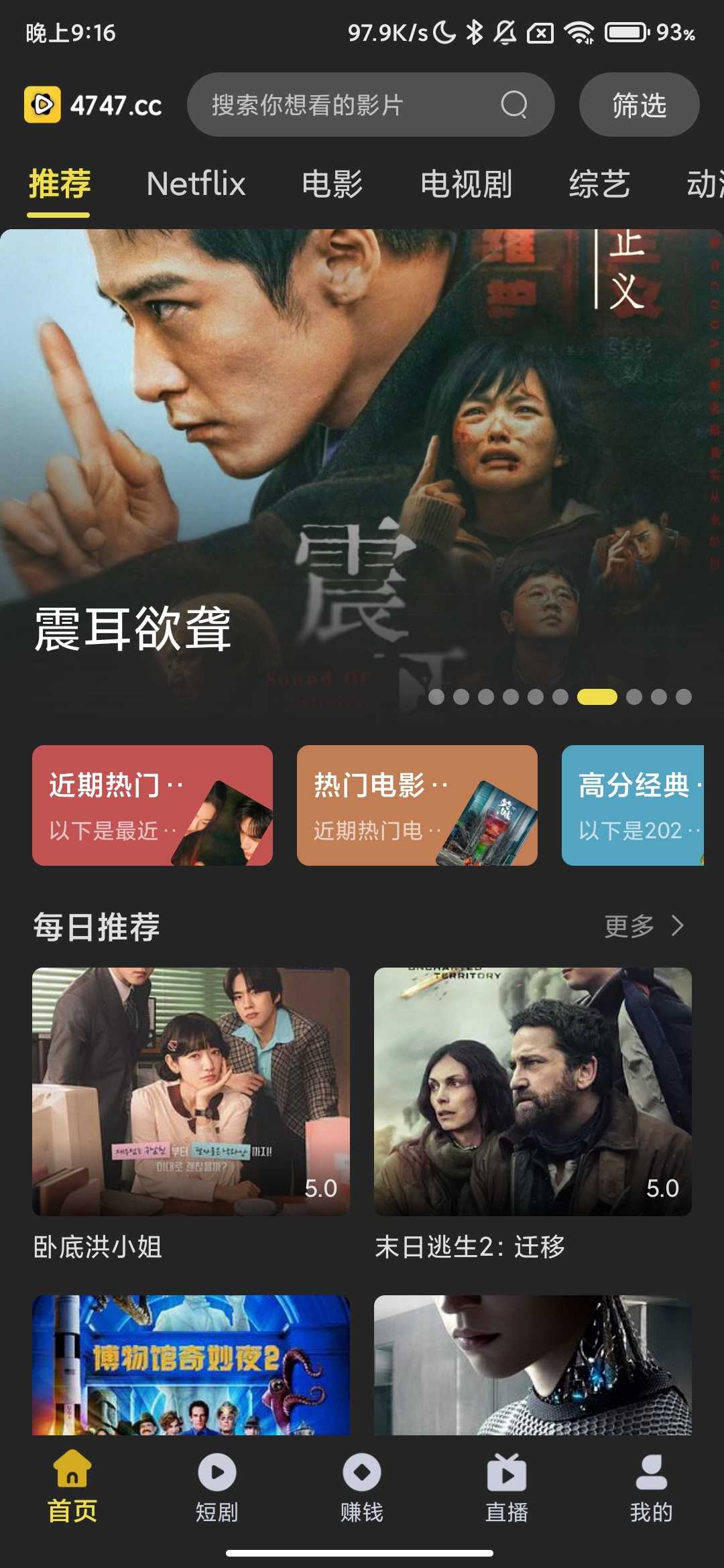Open the 近期热门 collection card
Screen dimensions: 724x1568
(x=152, y=805)
